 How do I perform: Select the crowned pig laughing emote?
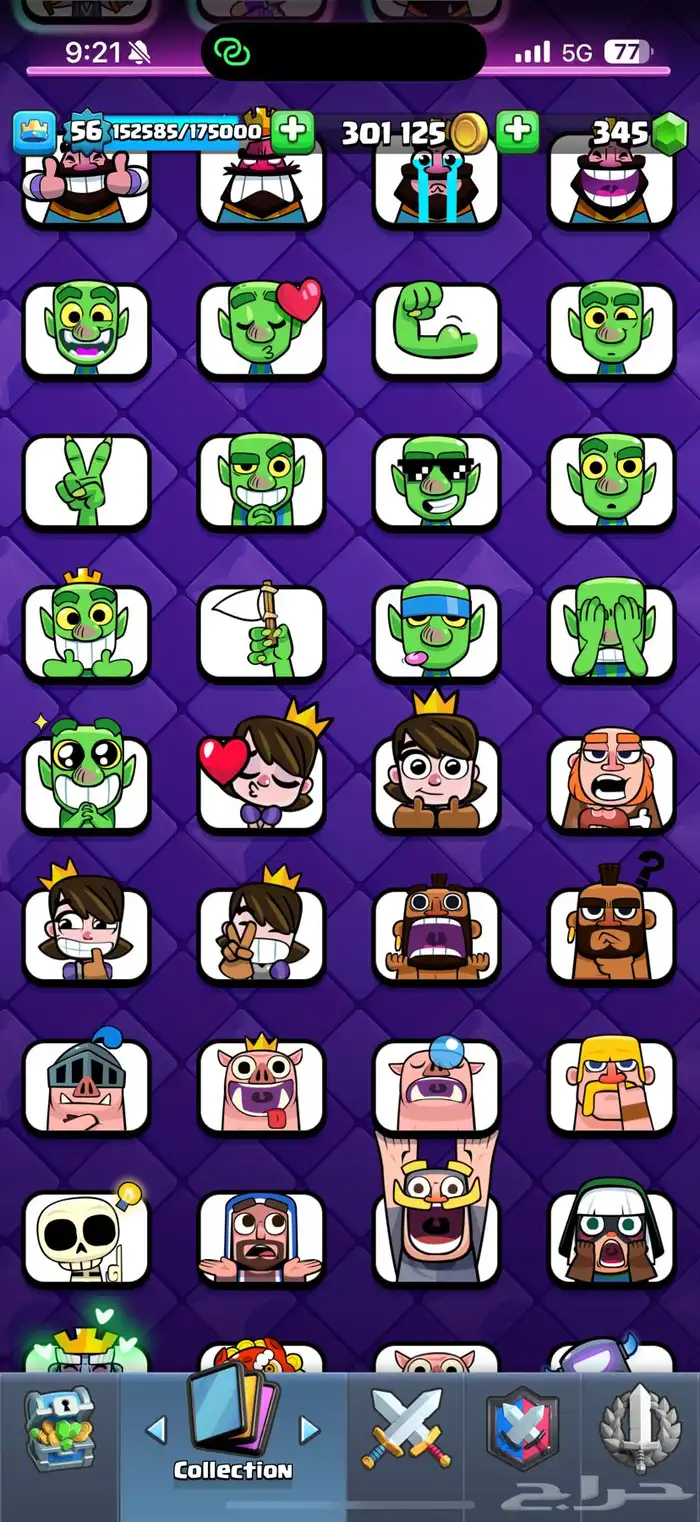[x=262, y=1087]
